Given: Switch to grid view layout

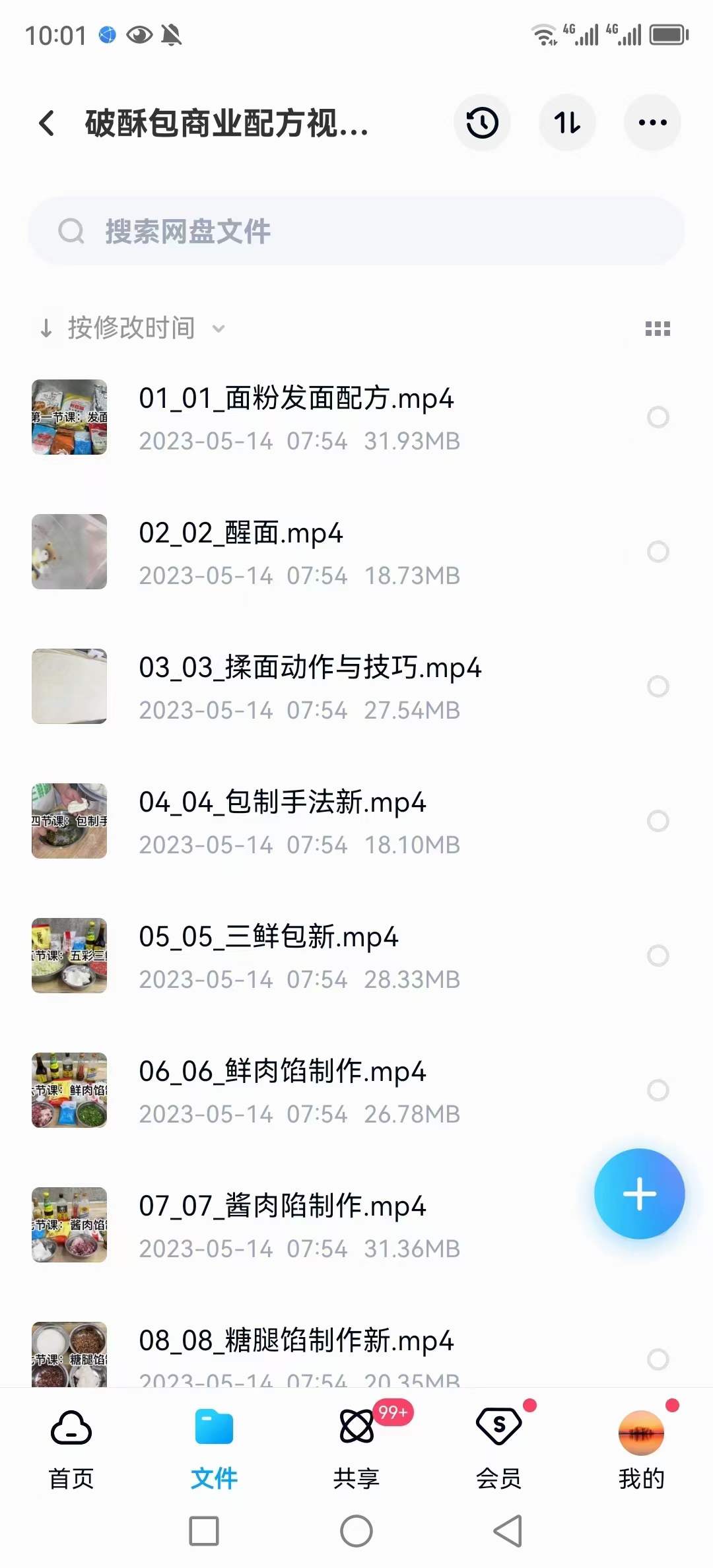Looking at the screenshot, I should tap(658, 327).
